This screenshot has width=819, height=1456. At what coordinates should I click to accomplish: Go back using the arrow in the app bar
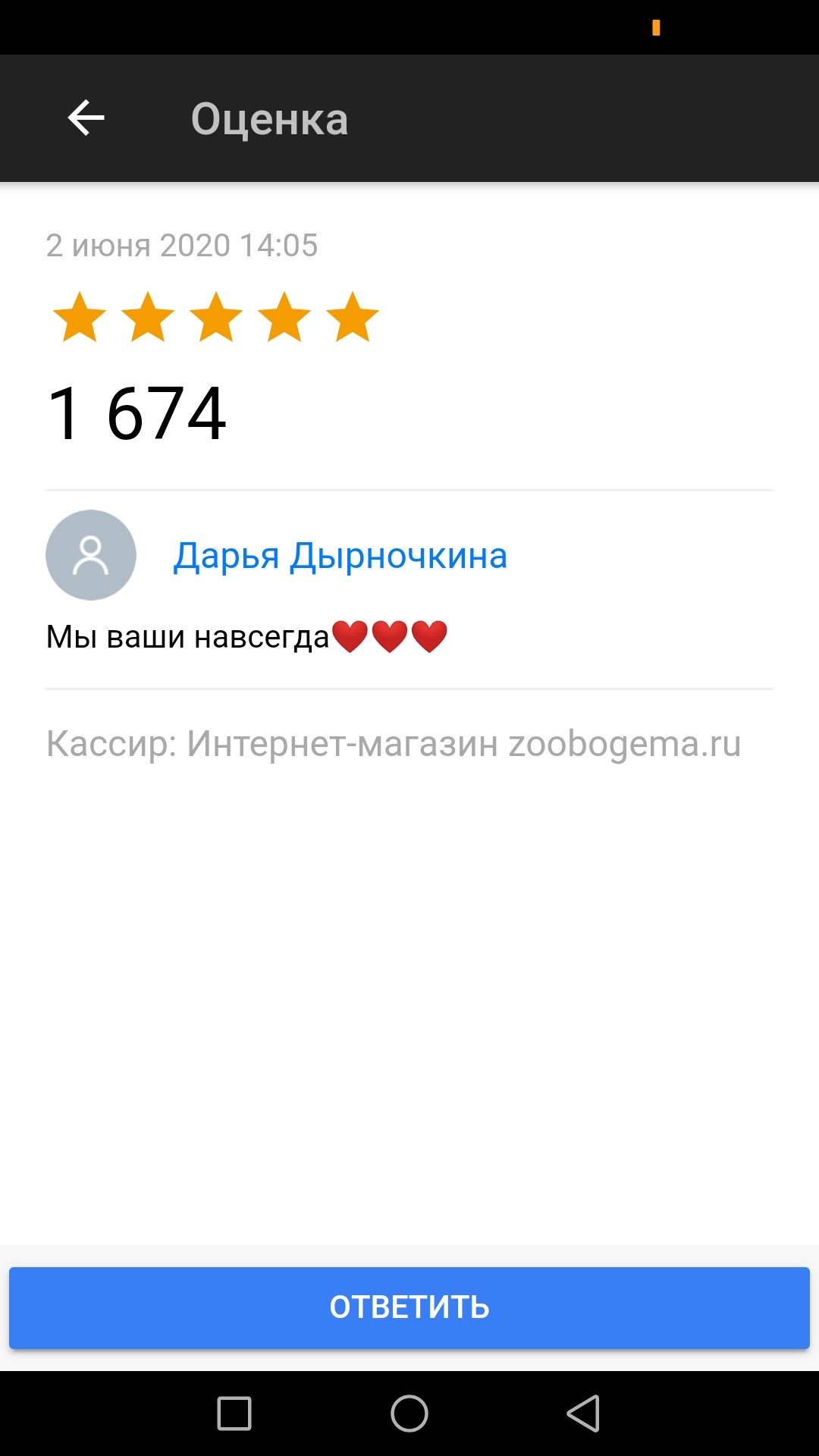[x=86, y=118]
